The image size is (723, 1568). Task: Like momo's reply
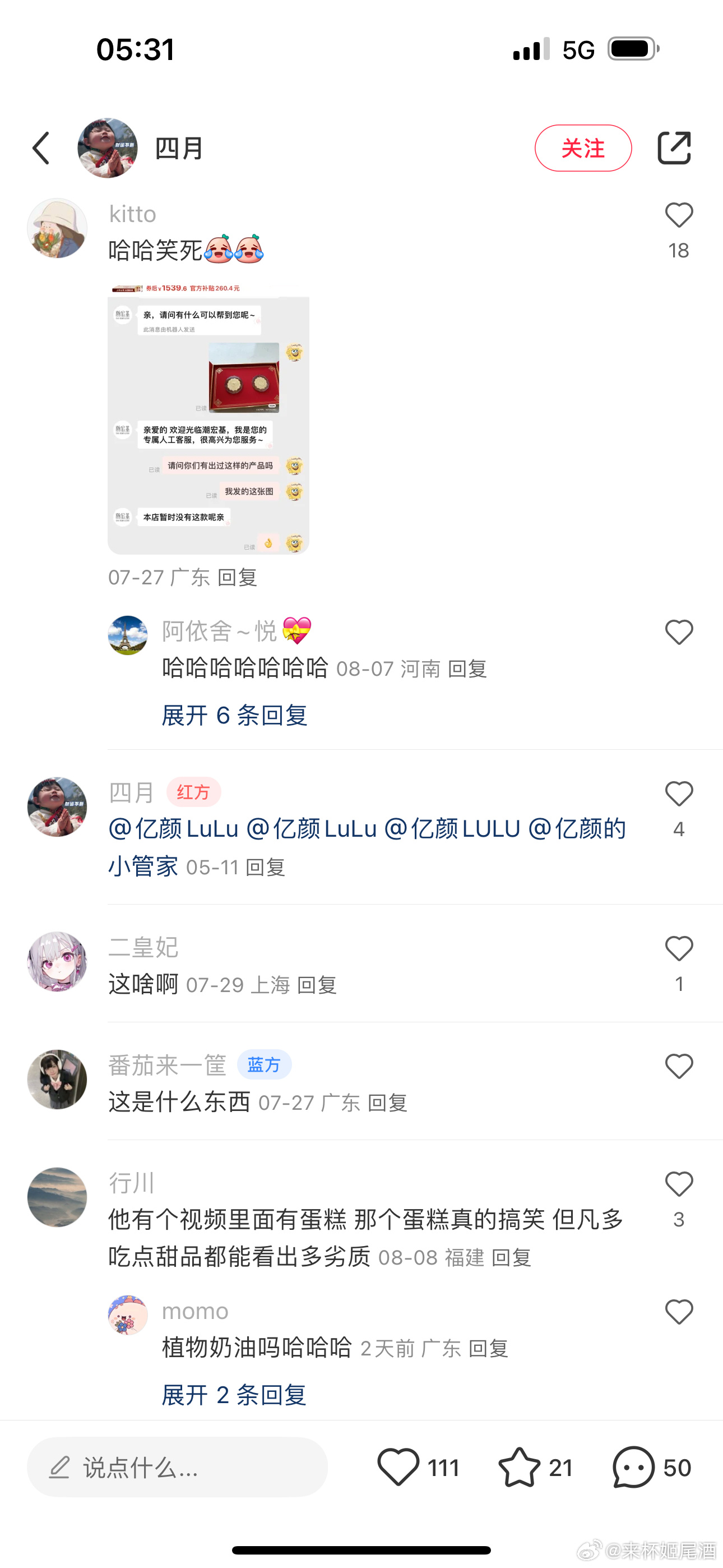(x=679, y=1312)
